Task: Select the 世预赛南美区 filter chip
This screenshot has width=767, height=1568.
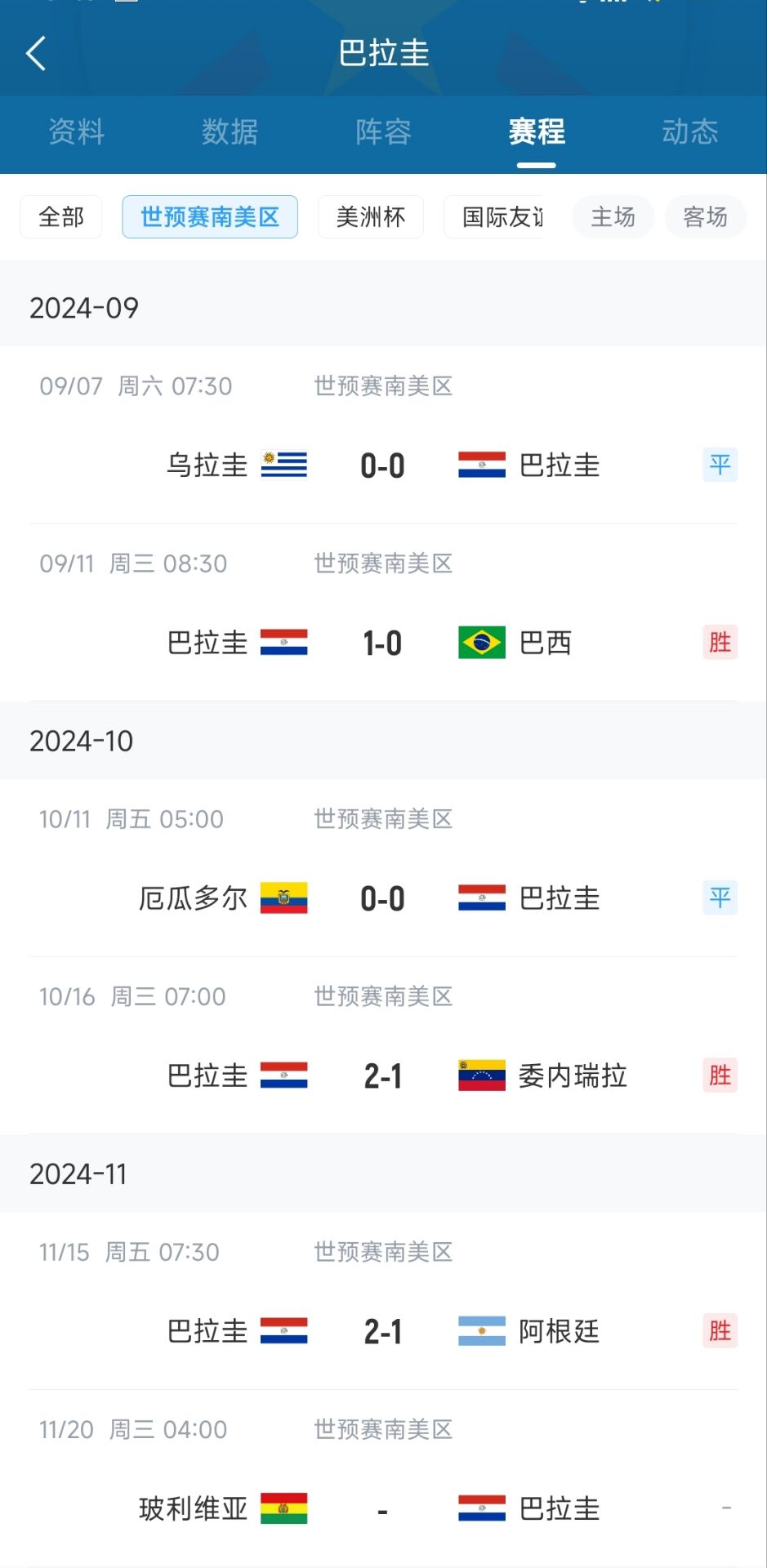Action: point(210,217)
